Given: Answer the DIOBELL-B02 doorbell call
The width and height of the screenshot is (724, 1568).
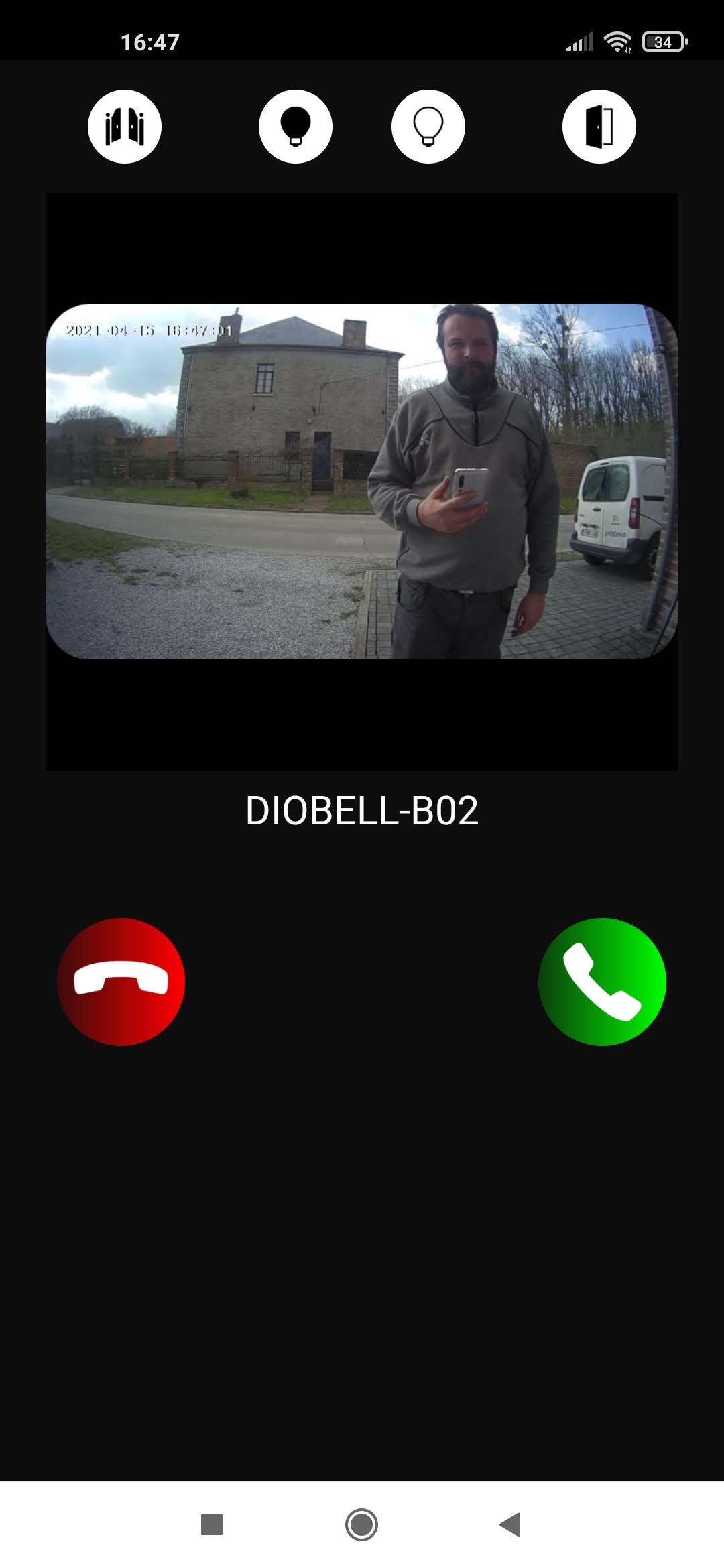Looking at the screenshot, I should 602,982.
